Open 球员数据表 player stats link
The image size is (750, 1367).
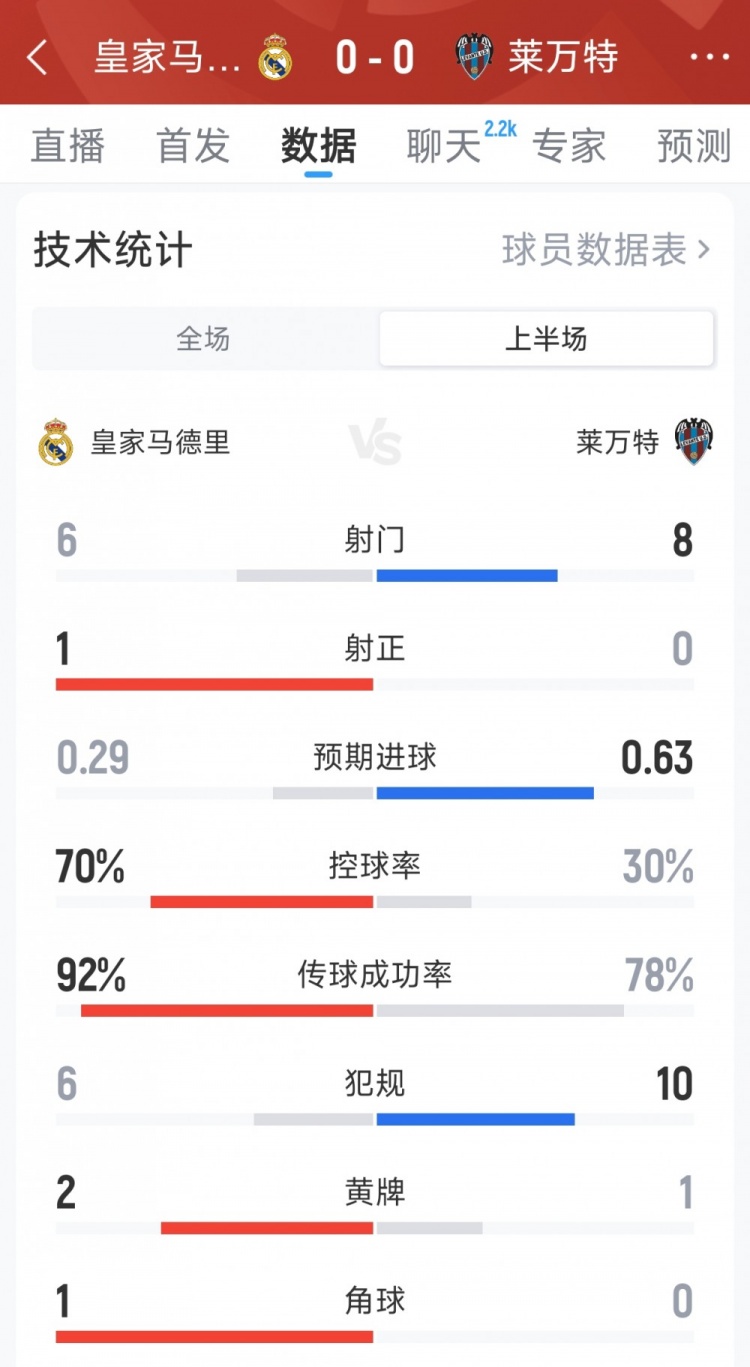(x=606, y=250)
